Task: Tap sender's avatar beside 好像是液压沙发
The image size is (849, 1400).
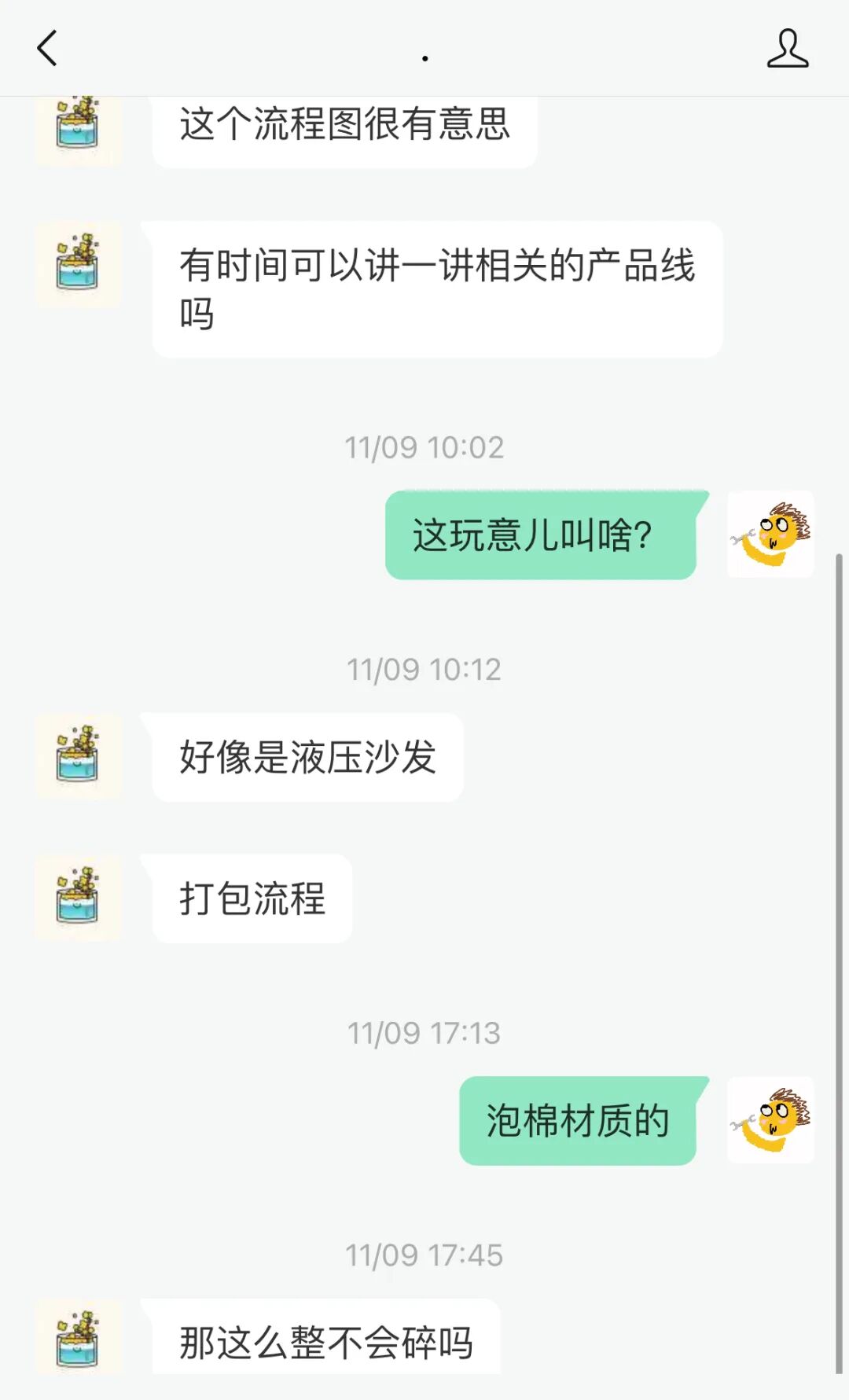Action: [78, 756]
